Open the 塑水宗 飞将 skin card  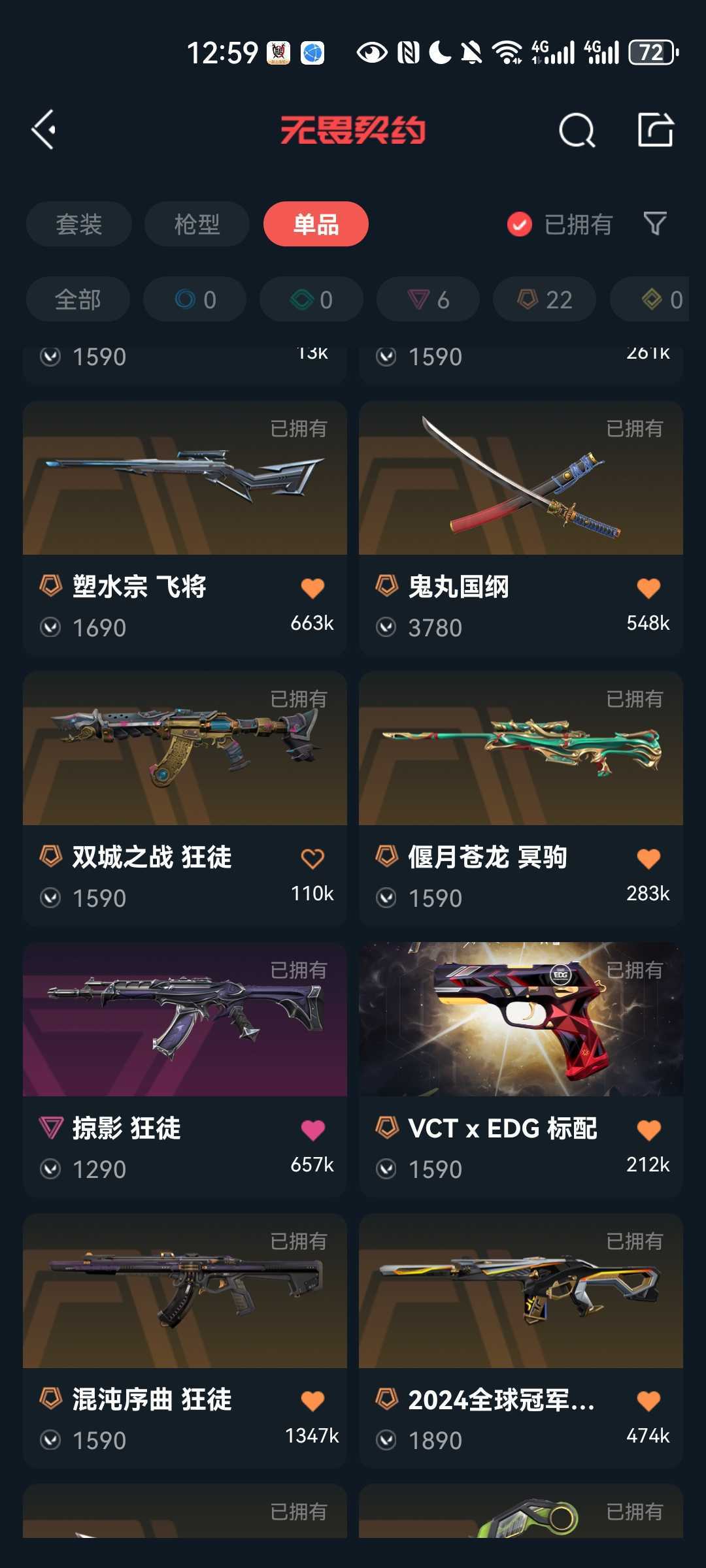185,528
